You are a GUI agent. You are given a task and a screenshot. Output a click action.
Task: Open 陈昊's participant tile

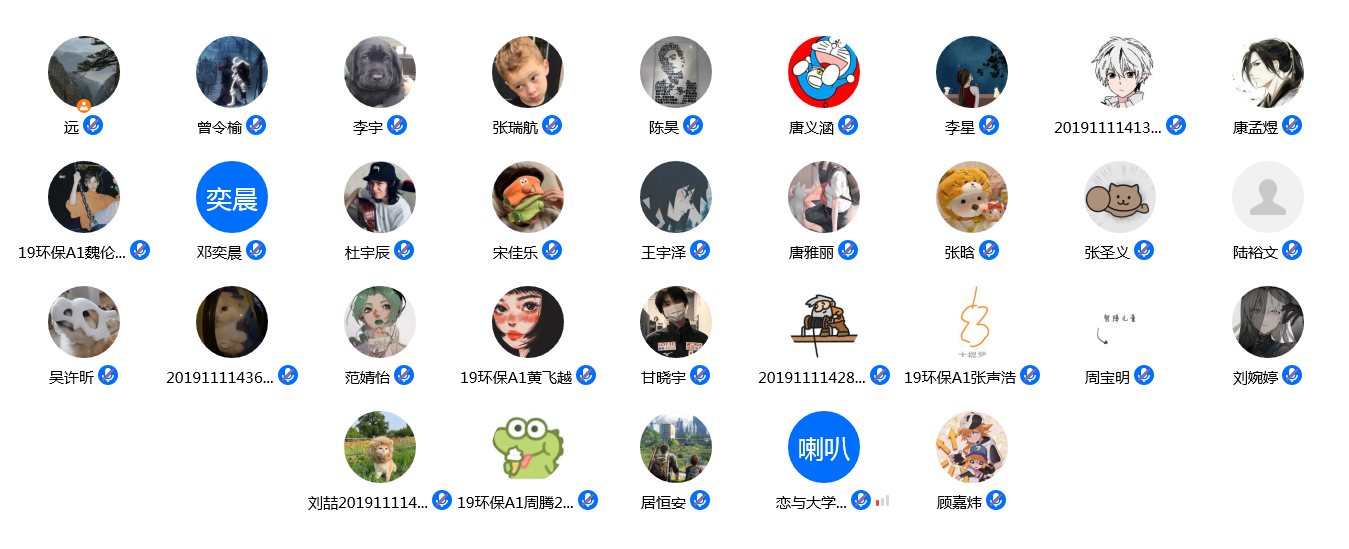pyautogui.click(x=676, y=73)
